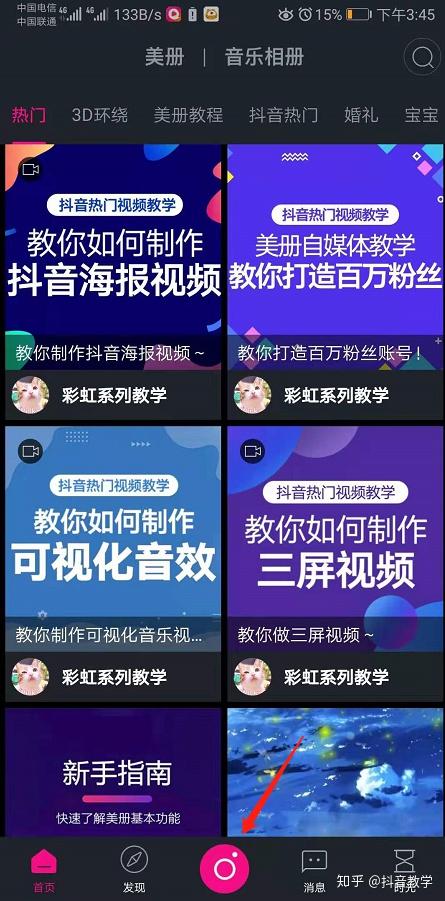Switch to the 美册 header tab

164,57
